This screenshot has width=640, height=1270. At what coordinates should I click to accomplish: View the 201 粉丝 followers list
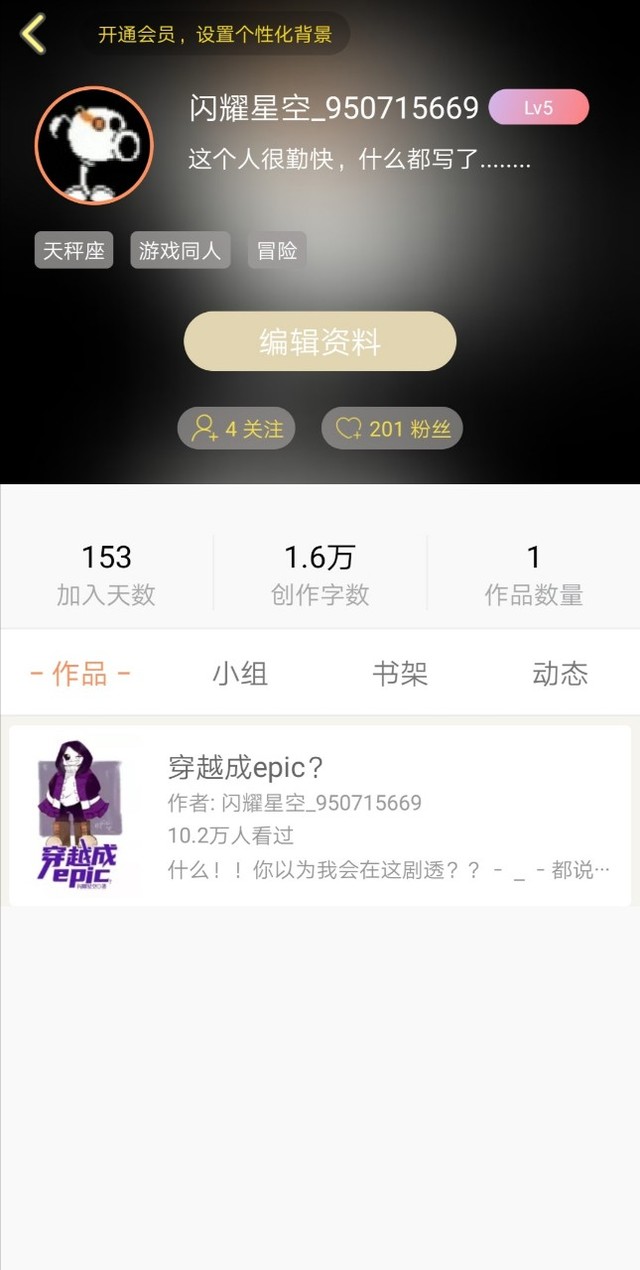(392, 429)
